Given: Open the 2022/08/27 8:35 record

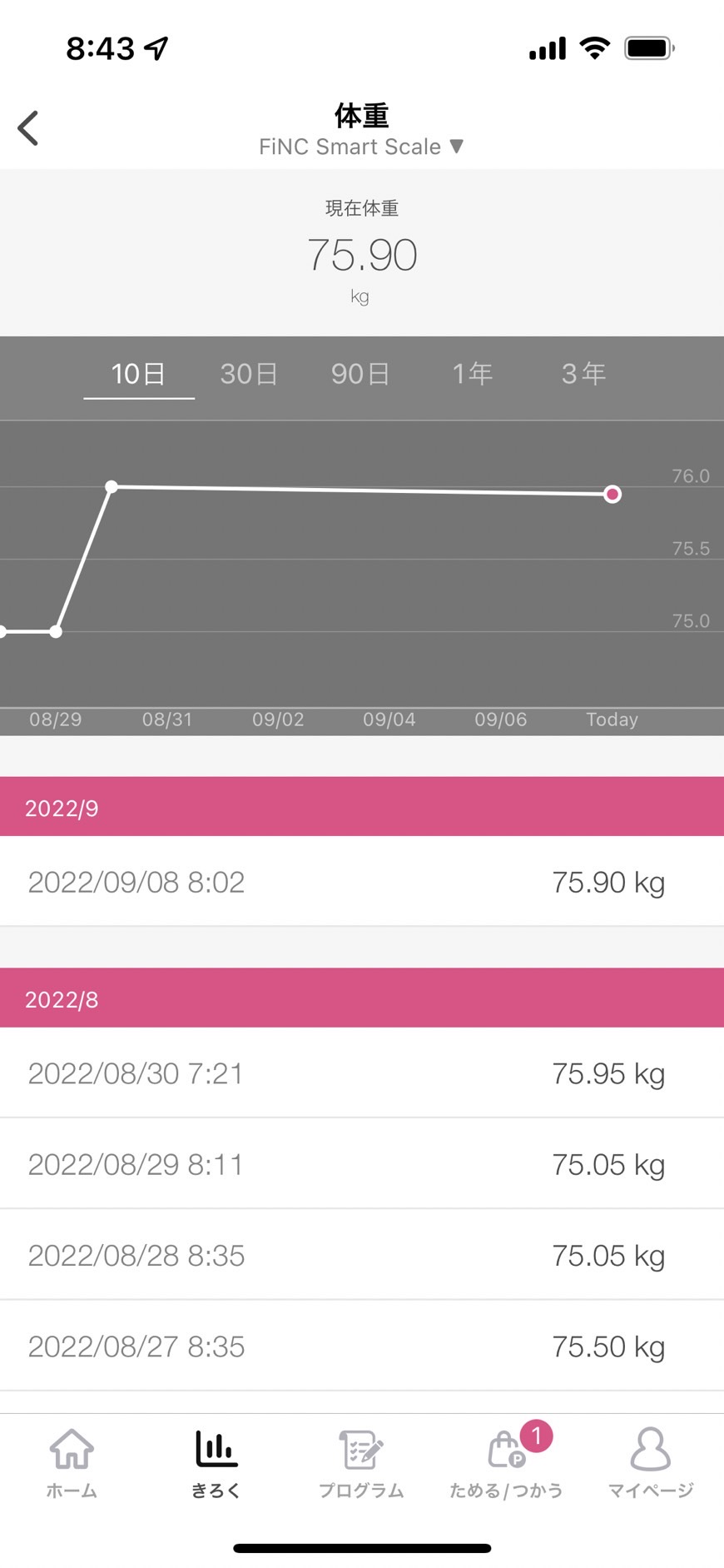Looking at the screenshot, I should [362, 1345].
